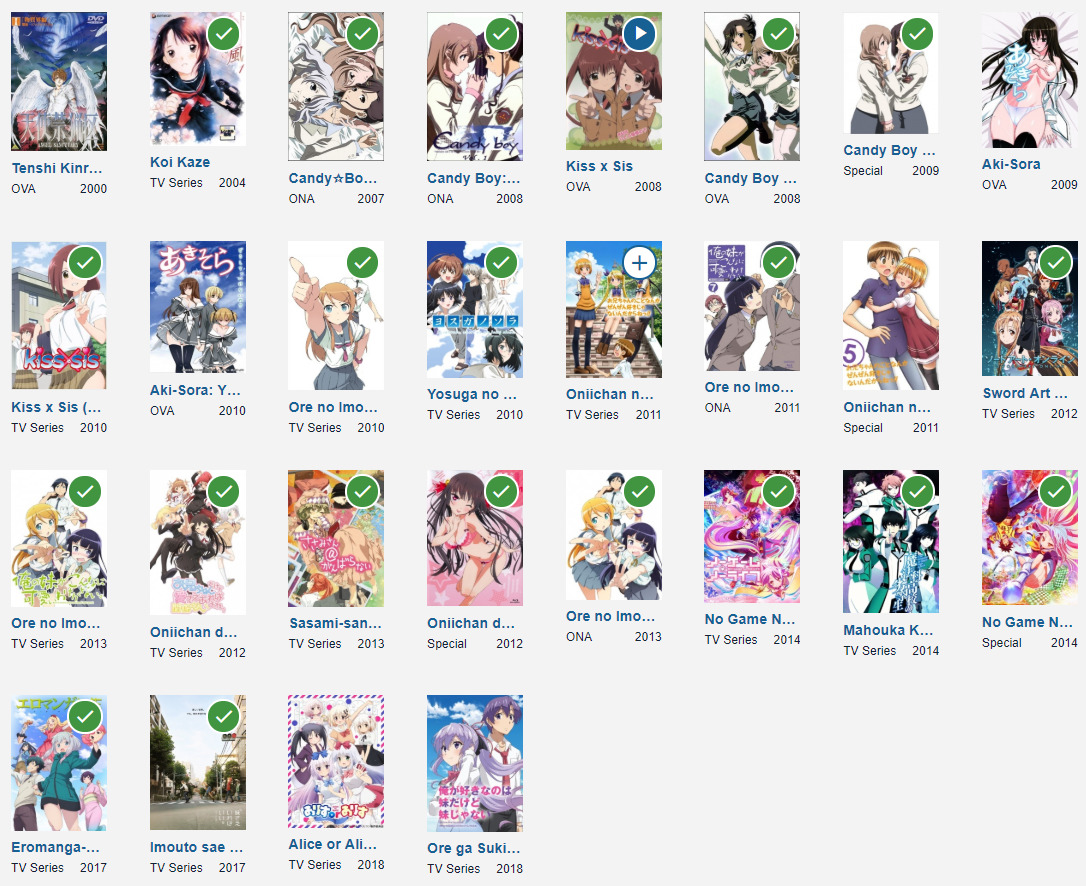Open Yosuga no Sora title link
Screen dimensions: 1086x886
pyautogui.click(x=473, y=394)
